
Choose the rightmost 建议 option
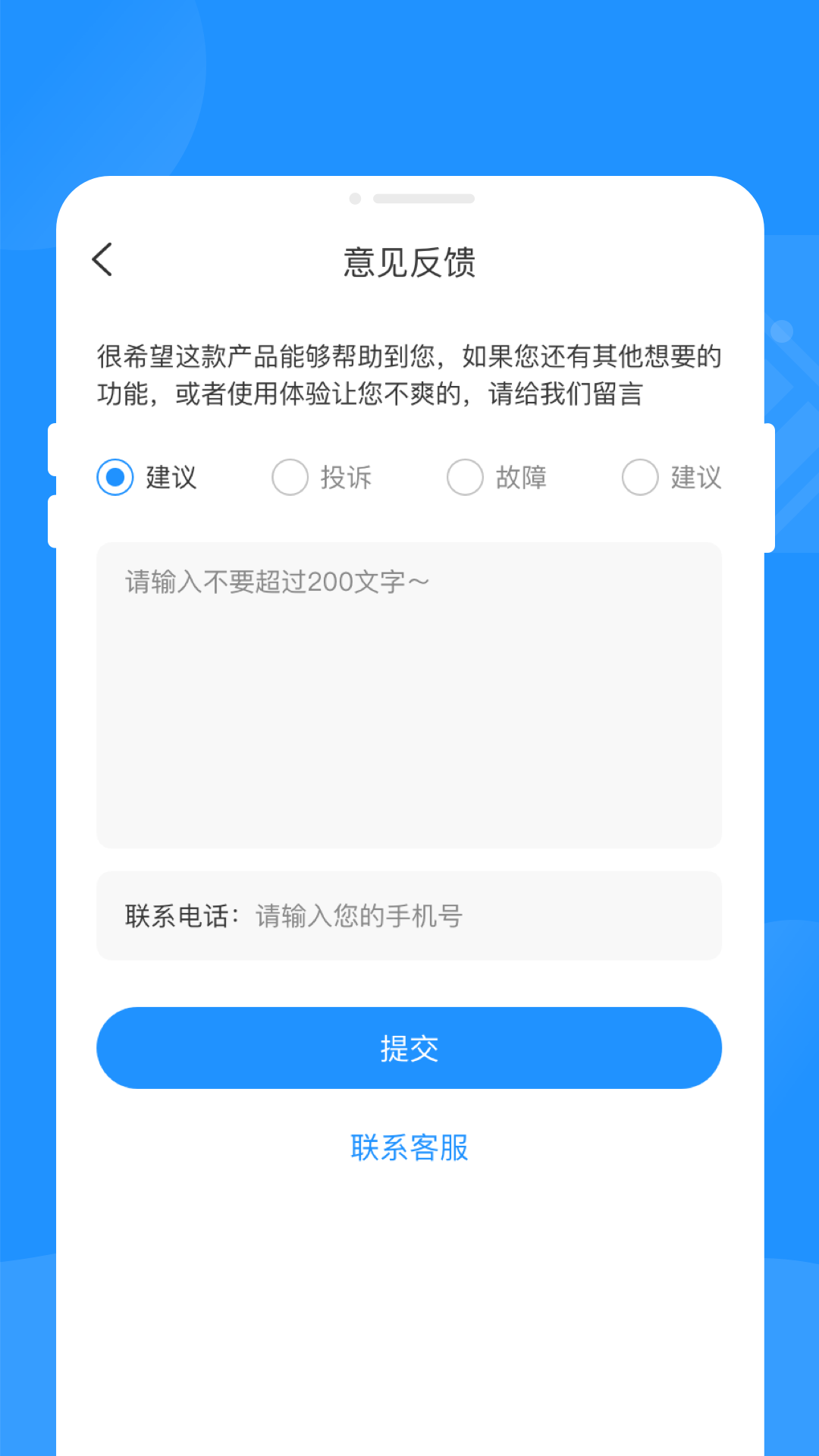coord(640,477)
